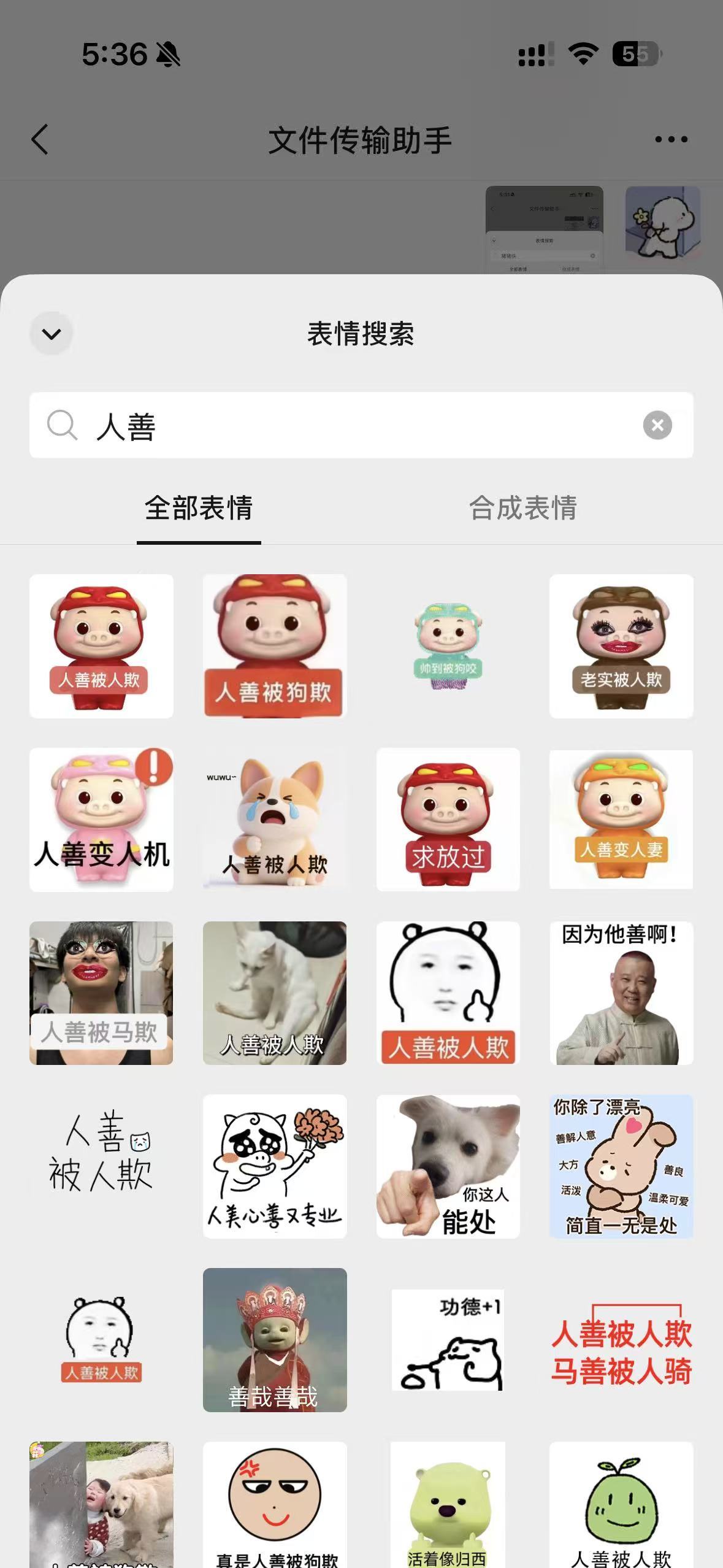Open the chat's three-dot menu
Viewport: 723px width, 1568px height.
pos(671,139)
